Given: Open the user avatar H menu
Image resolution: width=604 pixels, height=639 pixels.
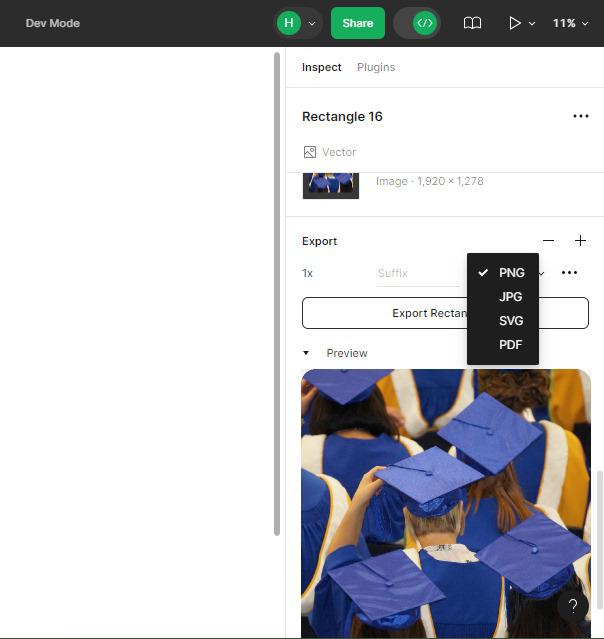Looking at the screenshot, I should [x=297, y=23].
